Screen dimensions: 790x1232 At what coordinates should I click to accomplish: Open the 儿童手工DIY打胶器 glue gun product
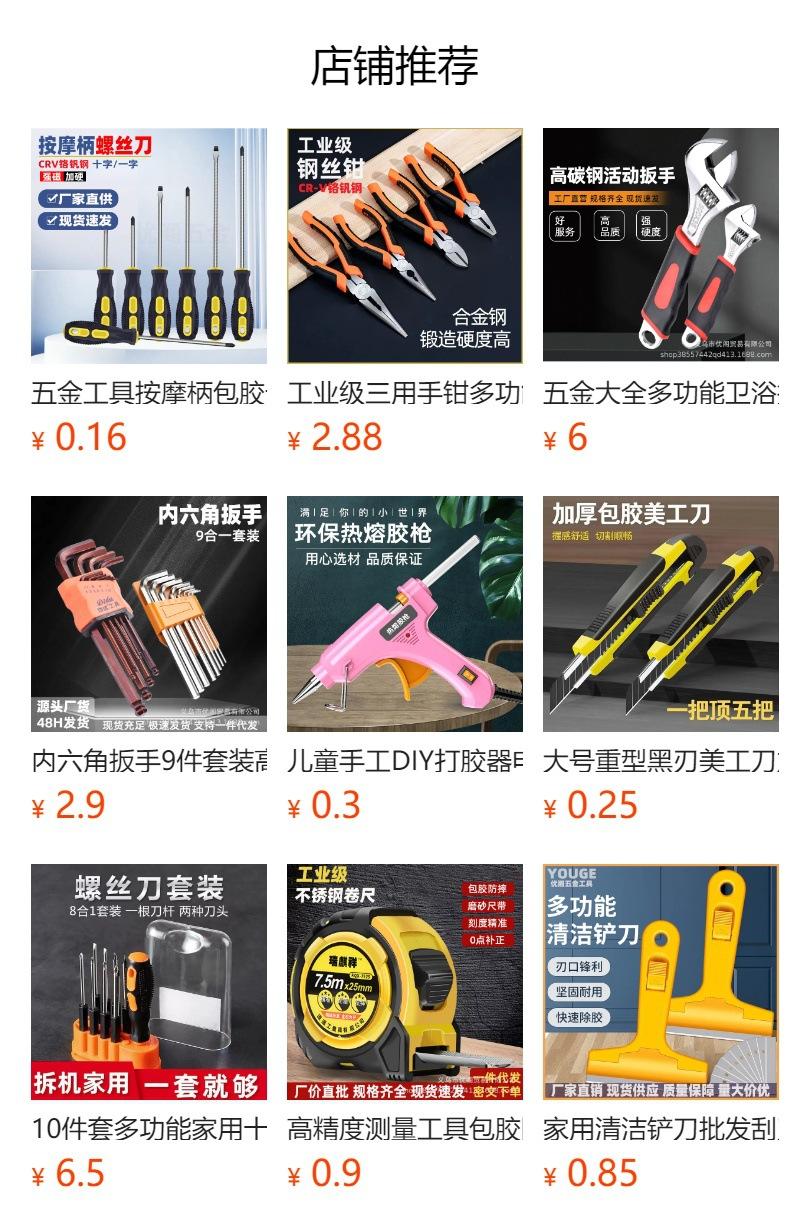[x=405, y=660]
